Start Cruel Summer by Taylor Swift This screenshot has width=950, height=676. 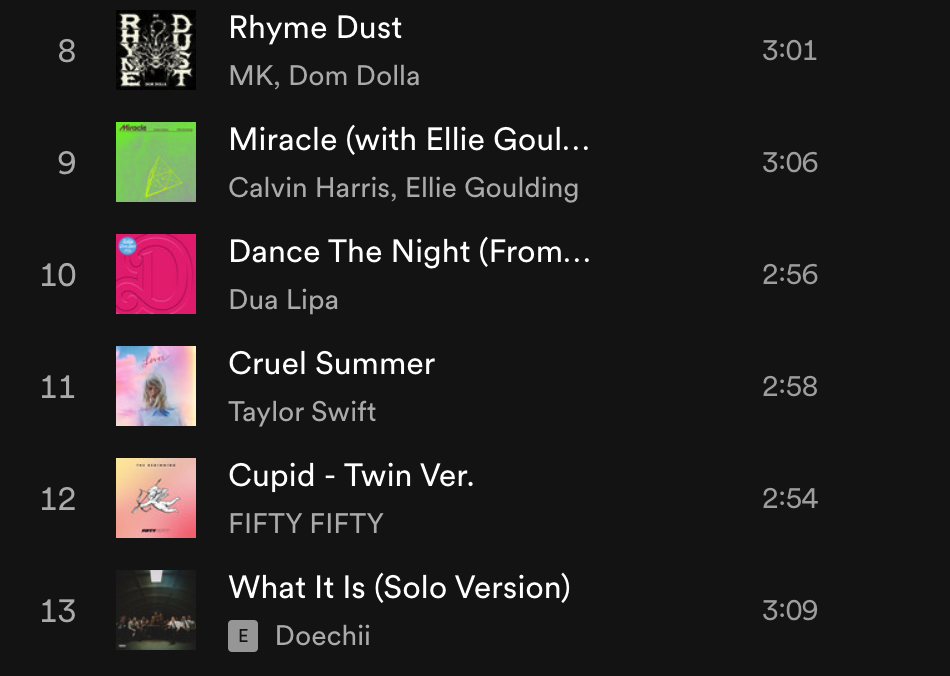point(331,364)
